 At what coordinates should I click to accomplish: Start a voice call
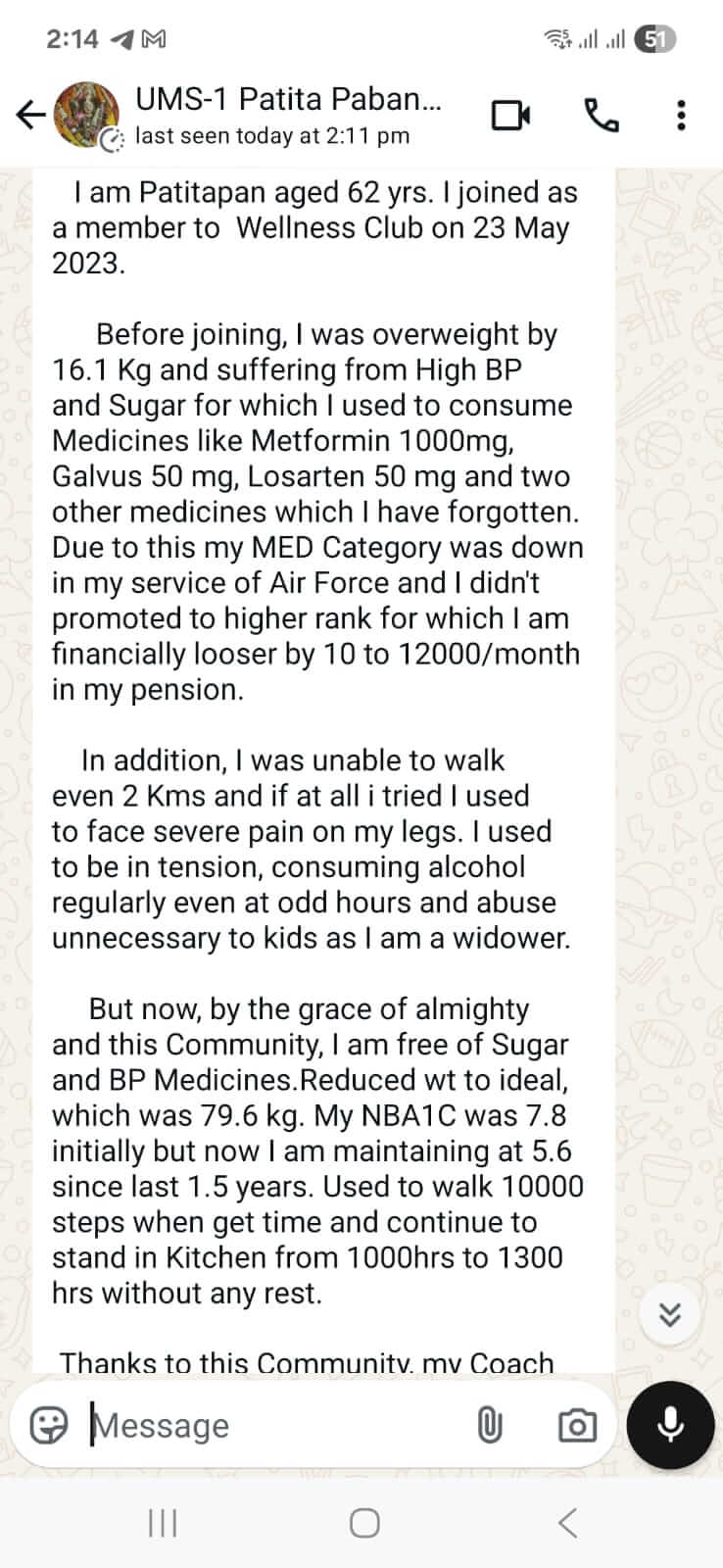(x=602, y=116)
